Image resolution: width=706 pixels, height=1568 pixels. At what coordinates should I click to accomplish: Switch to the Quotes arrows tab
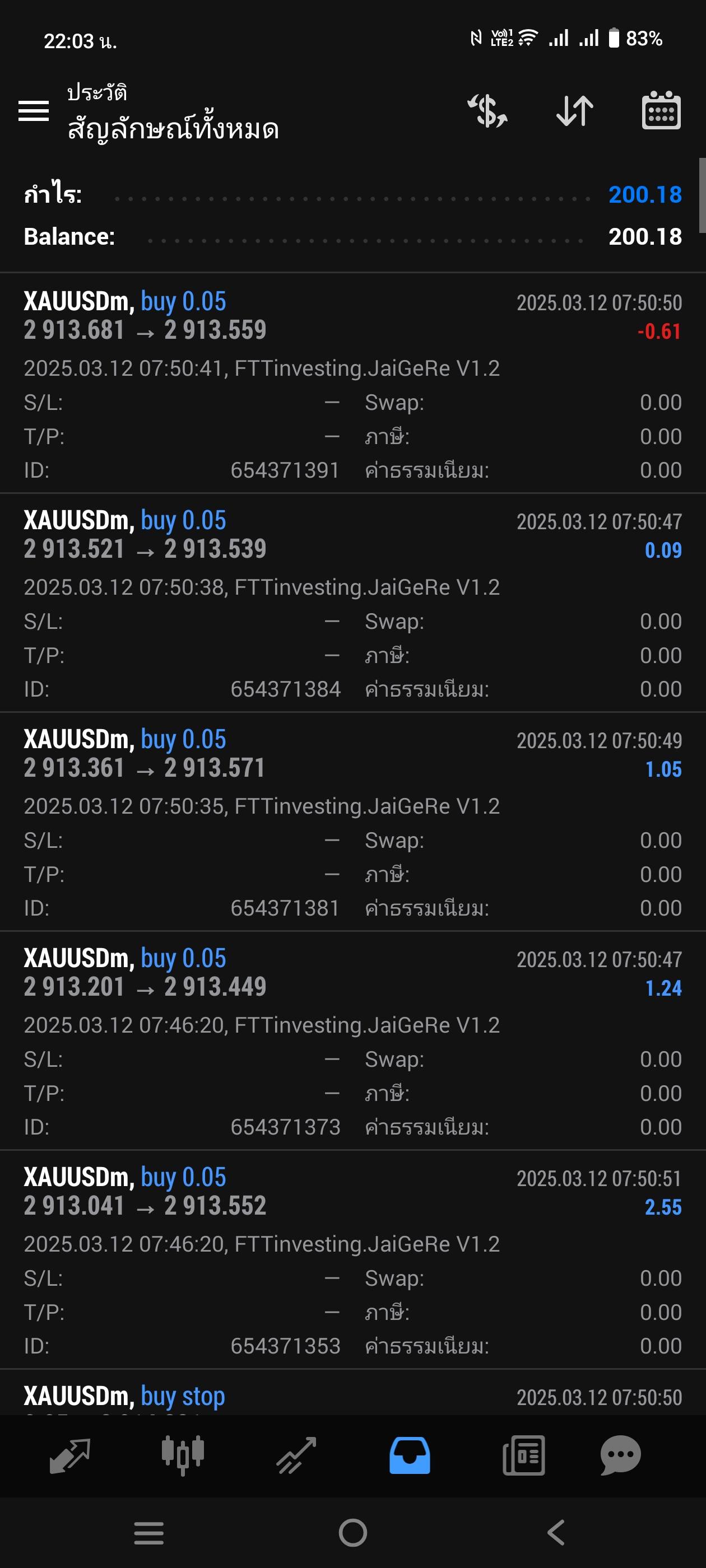pos(69,1456)
